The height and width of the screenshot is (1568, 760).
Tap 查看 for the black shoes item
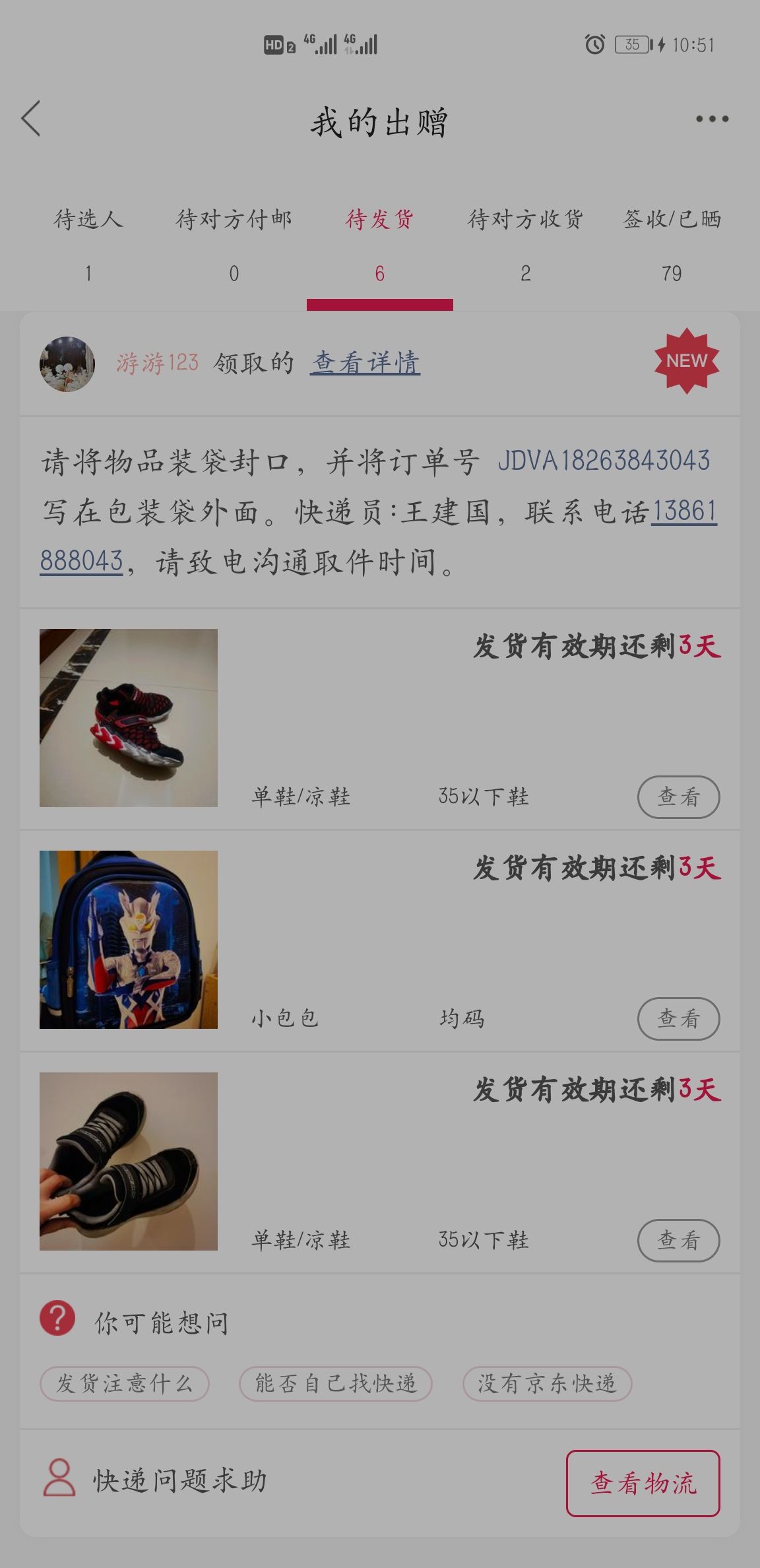pyautogui.click(x=678, y=1240)
